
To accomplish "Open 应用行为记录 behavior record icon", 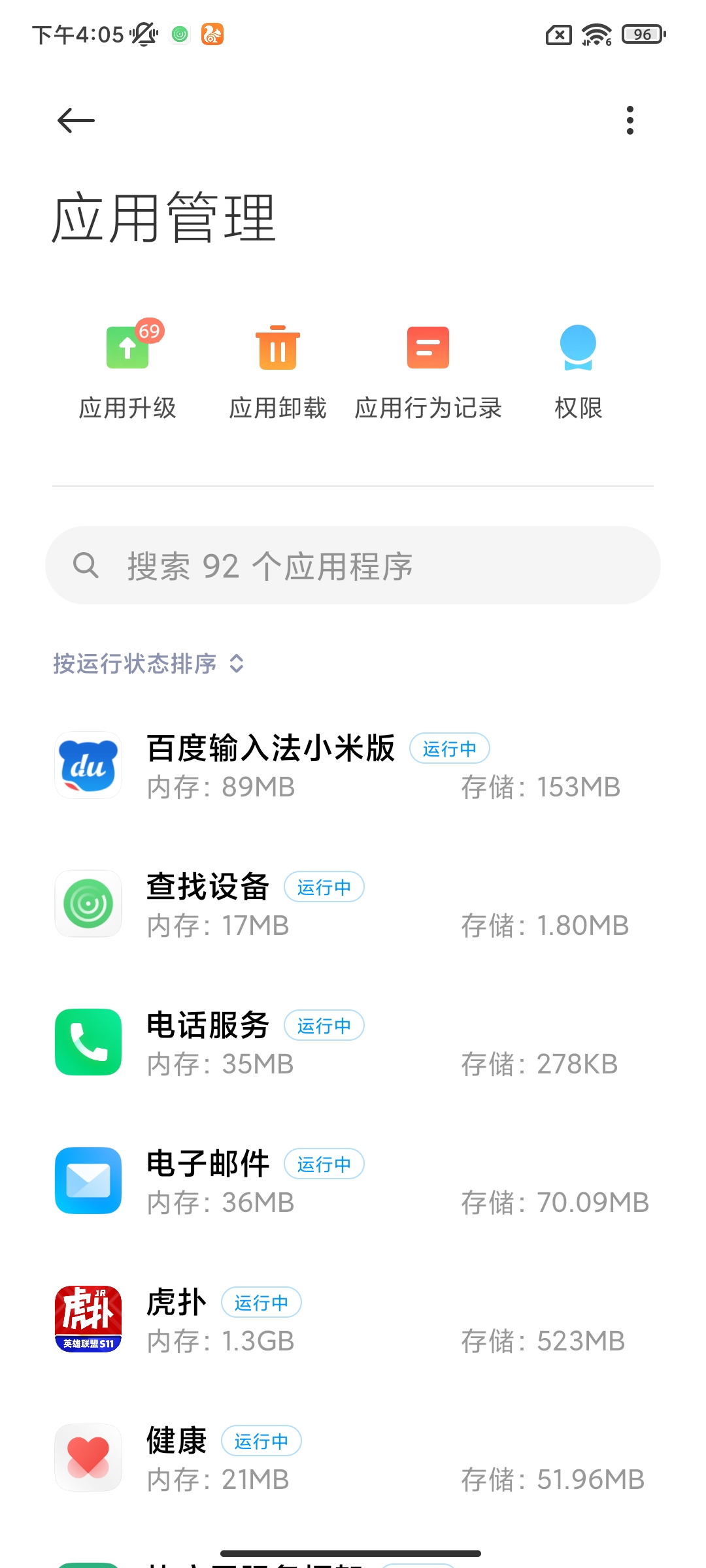I will tap(428, 348).
